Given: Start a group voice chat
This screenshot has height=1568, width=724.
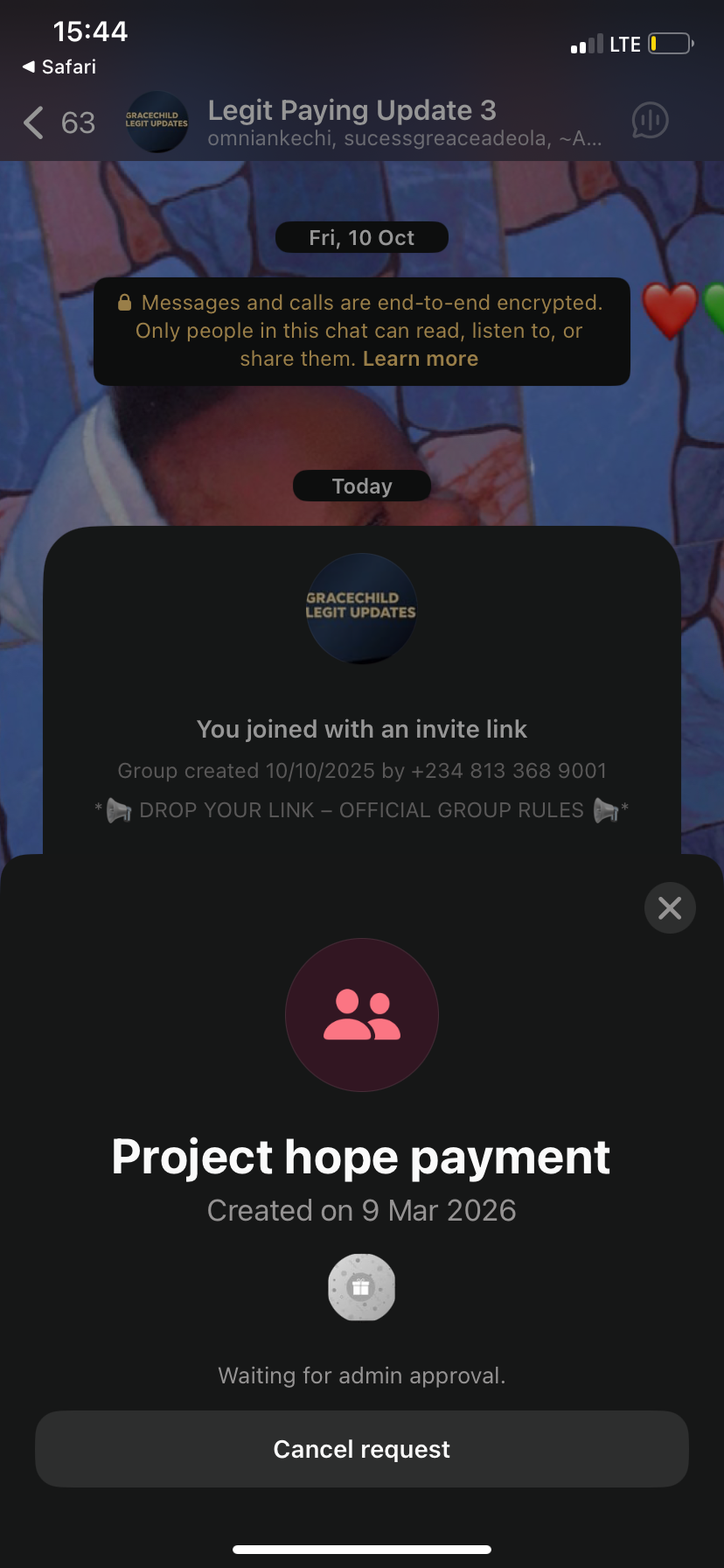Looking at the screenshot, I should (650, 121).
